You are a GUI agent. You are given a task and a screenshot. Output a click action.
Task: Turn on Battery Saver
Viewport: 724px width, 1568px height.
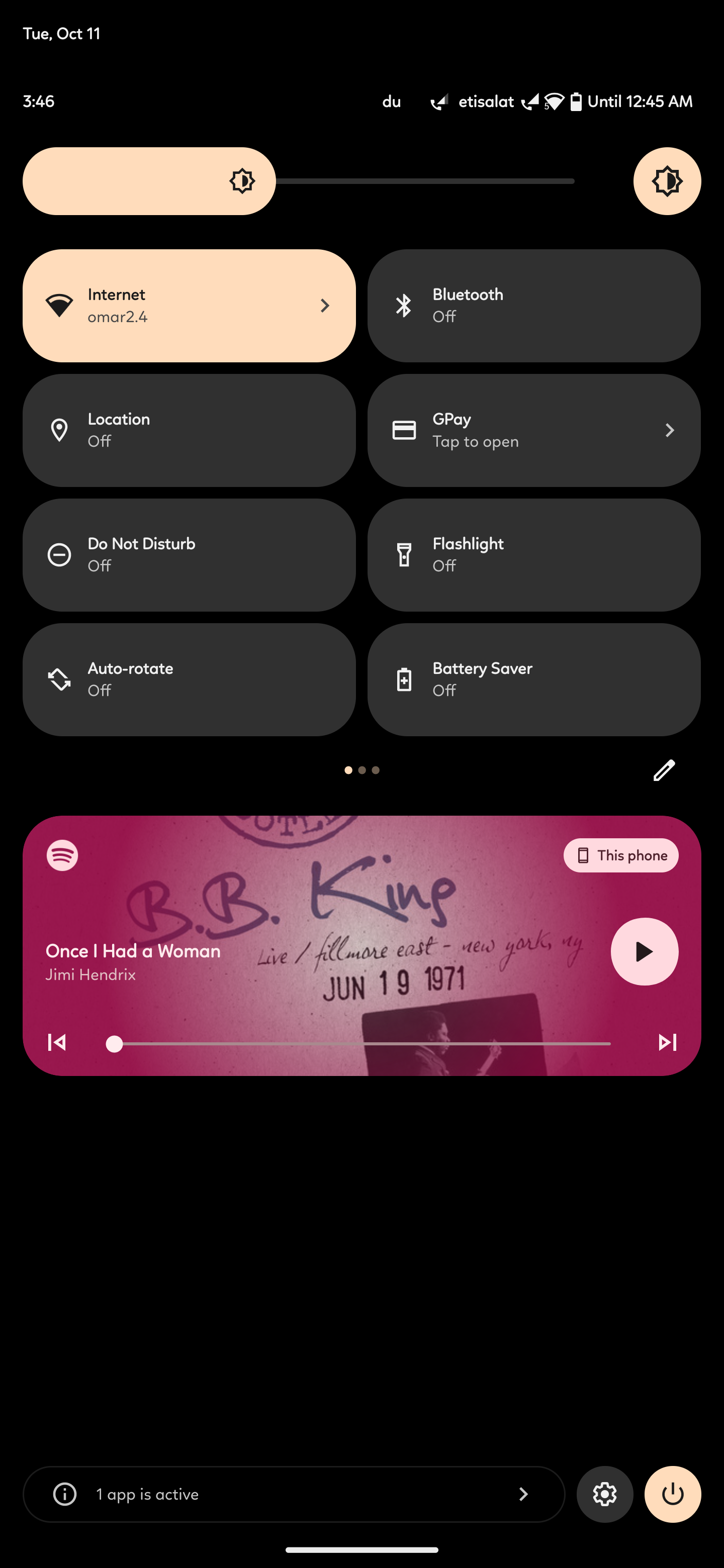(x=533, y=679)
